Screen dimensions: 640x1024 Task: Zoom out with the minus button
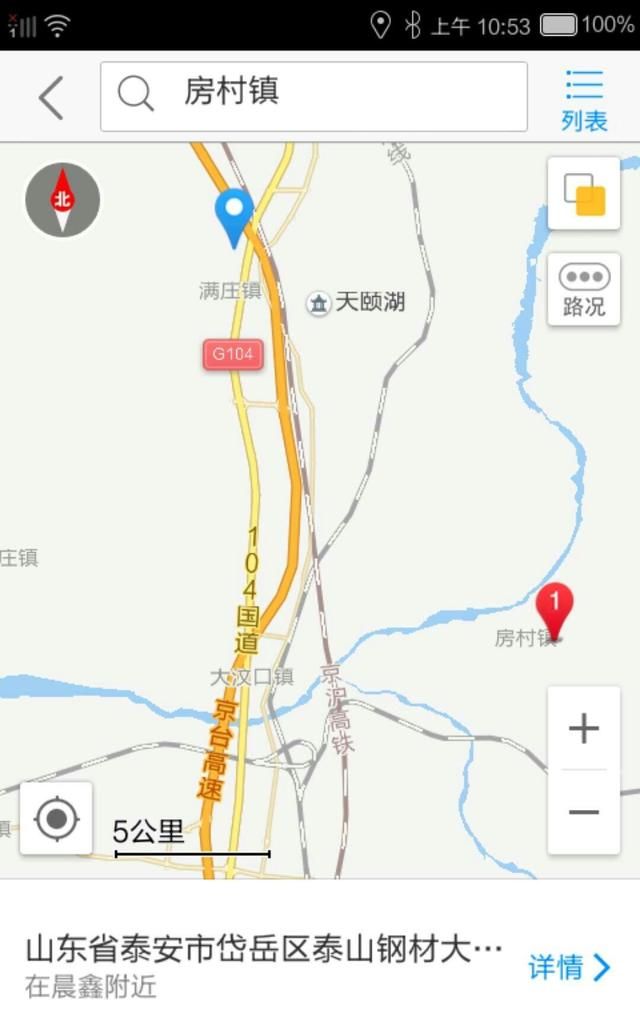tap(584, 812)
